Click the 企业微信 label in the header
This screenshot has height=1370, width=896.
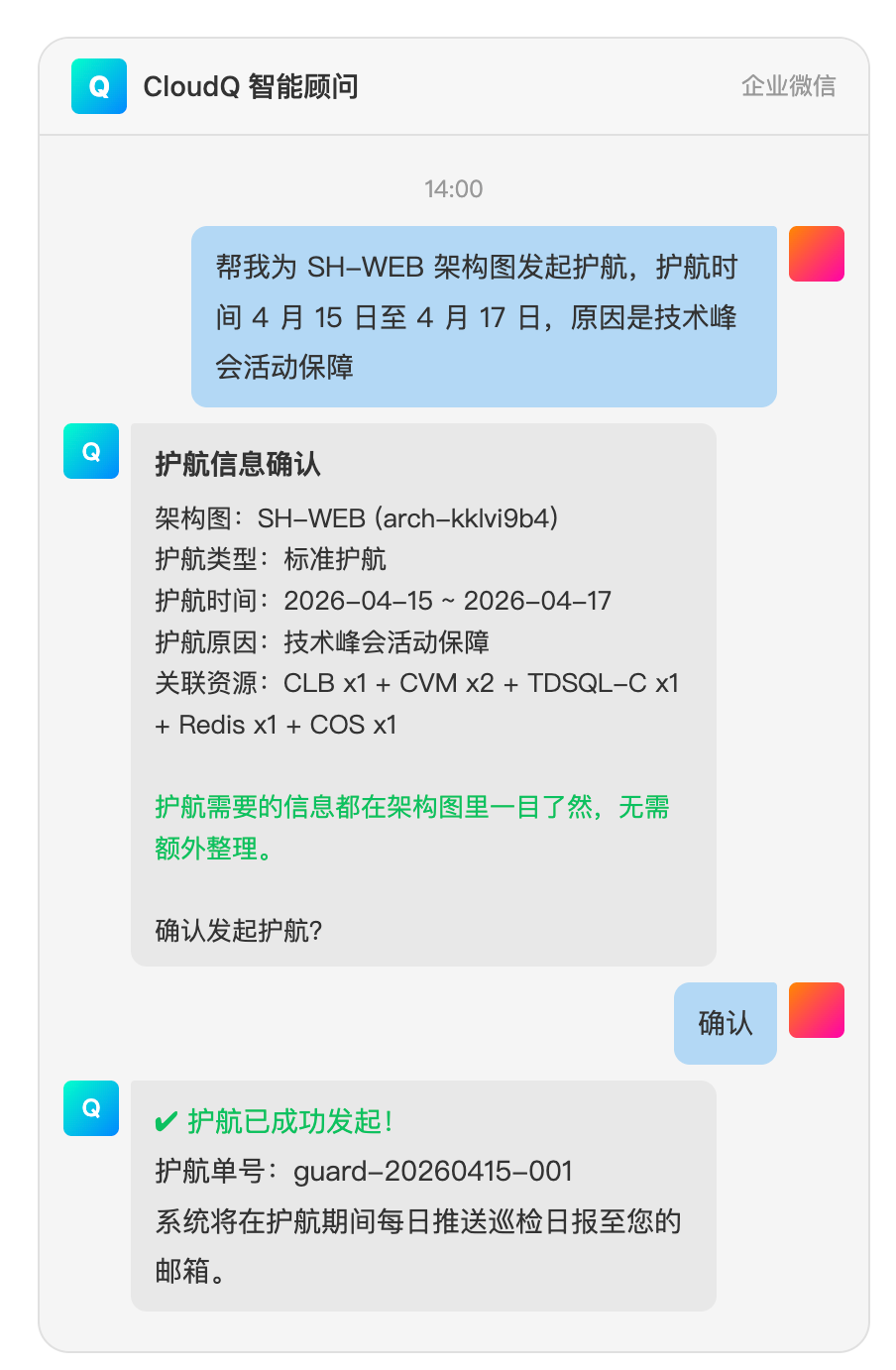(x=788, y=87)
